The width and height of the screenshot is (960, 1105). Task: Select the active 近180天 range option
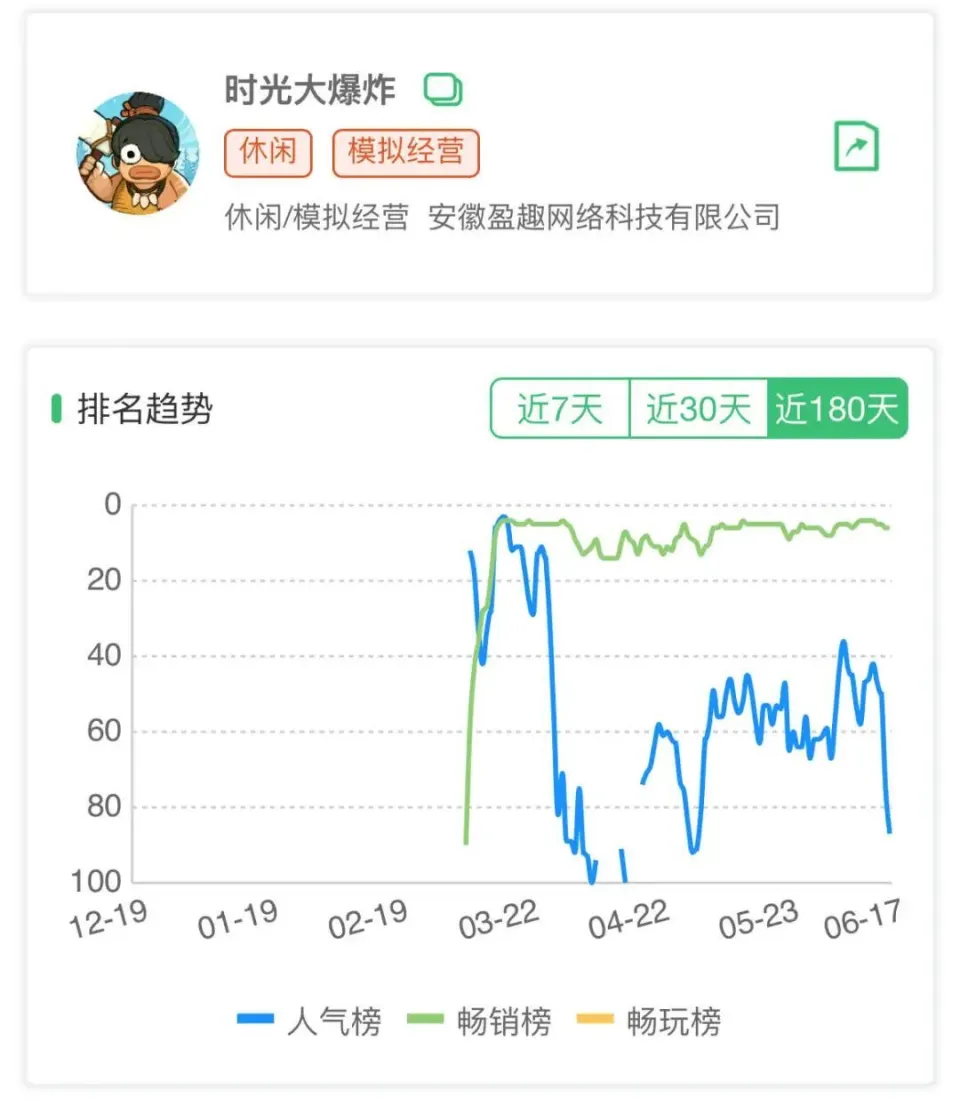click(x=838, y=410)
